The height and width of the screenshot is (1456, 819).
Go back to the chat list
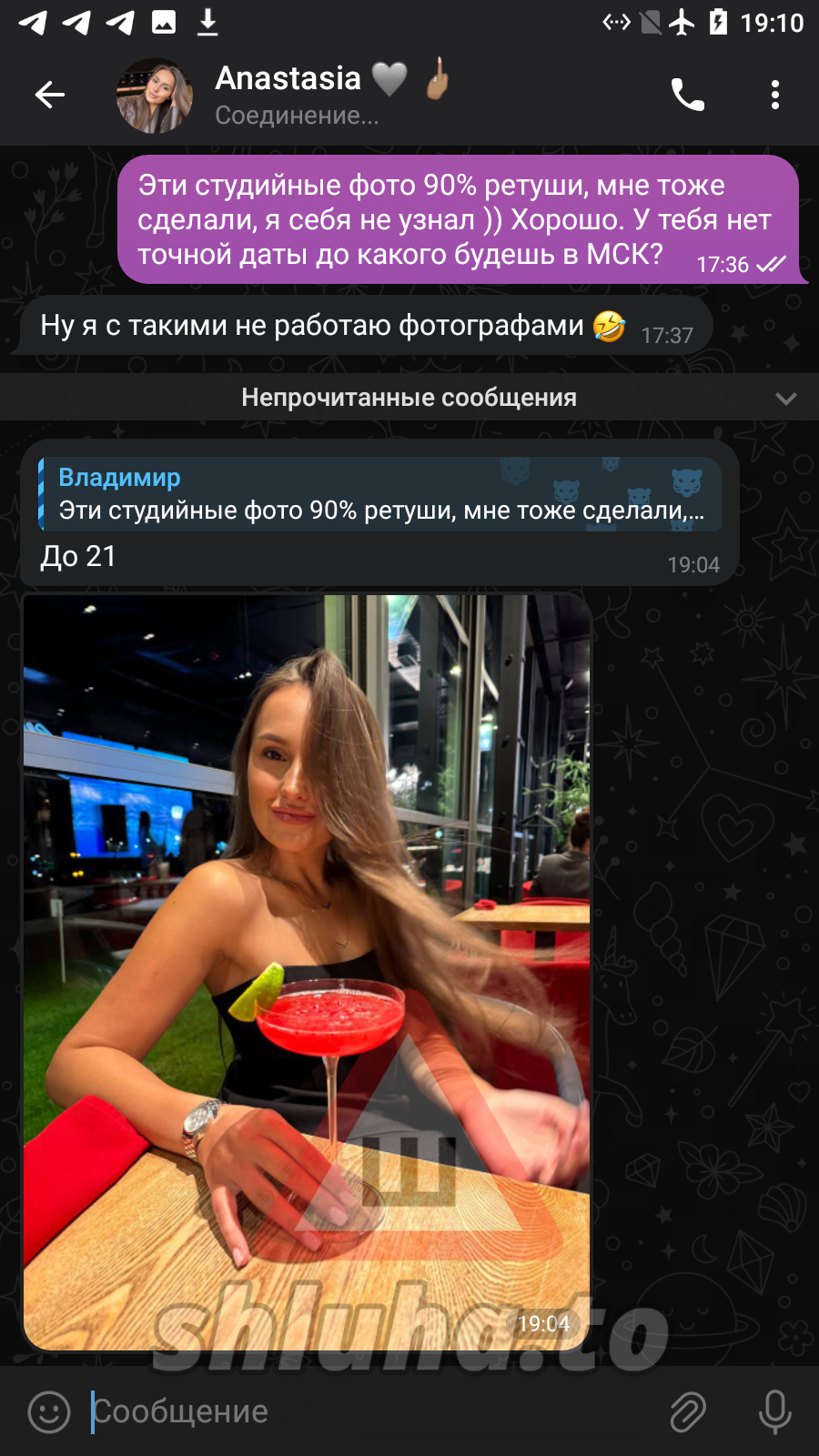click(x=50, y=95)
